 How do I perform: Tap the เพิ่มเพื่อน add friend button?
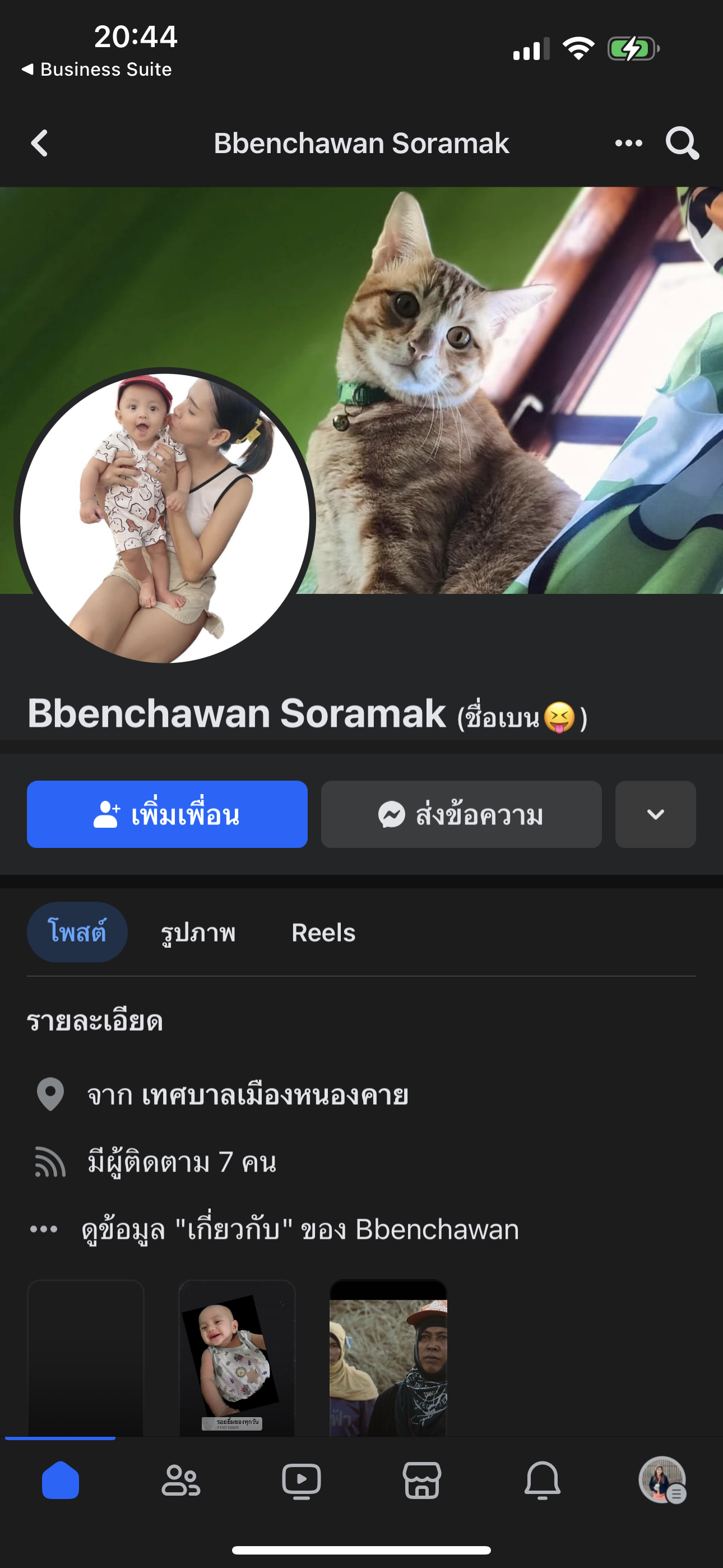click(x=167, y=814)
